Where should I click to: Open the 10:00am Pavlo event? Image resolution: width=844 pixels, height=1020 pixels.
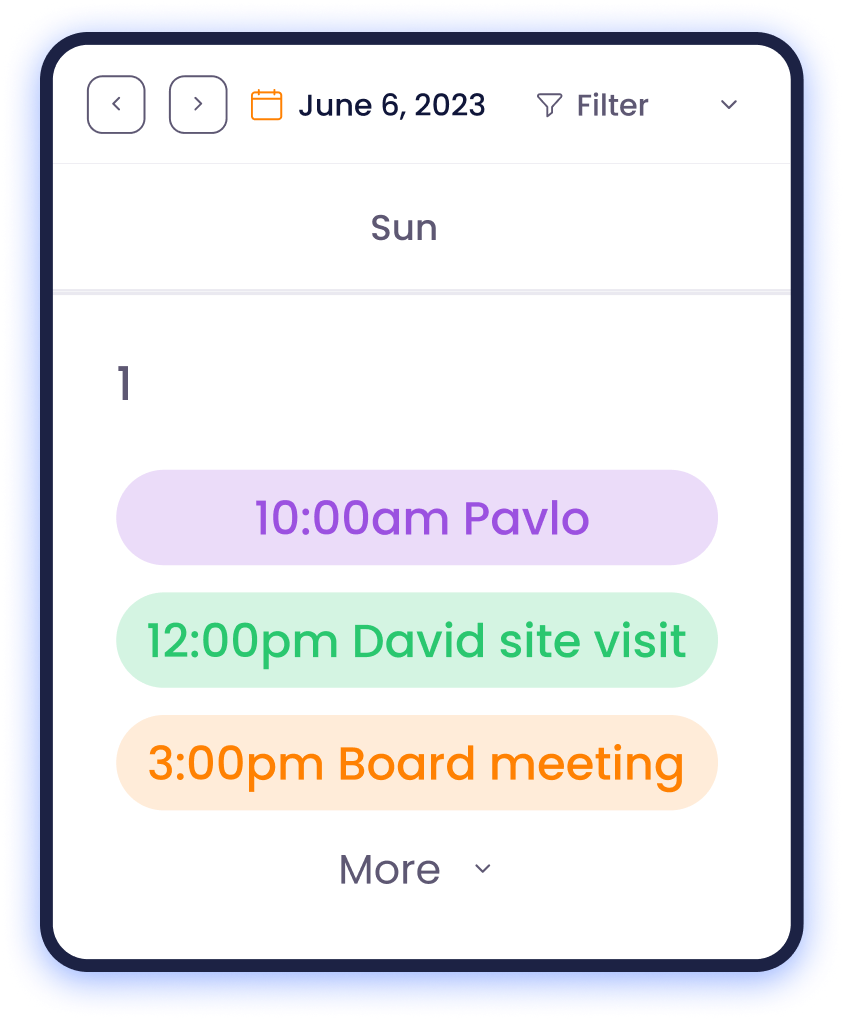click(417, 518)
